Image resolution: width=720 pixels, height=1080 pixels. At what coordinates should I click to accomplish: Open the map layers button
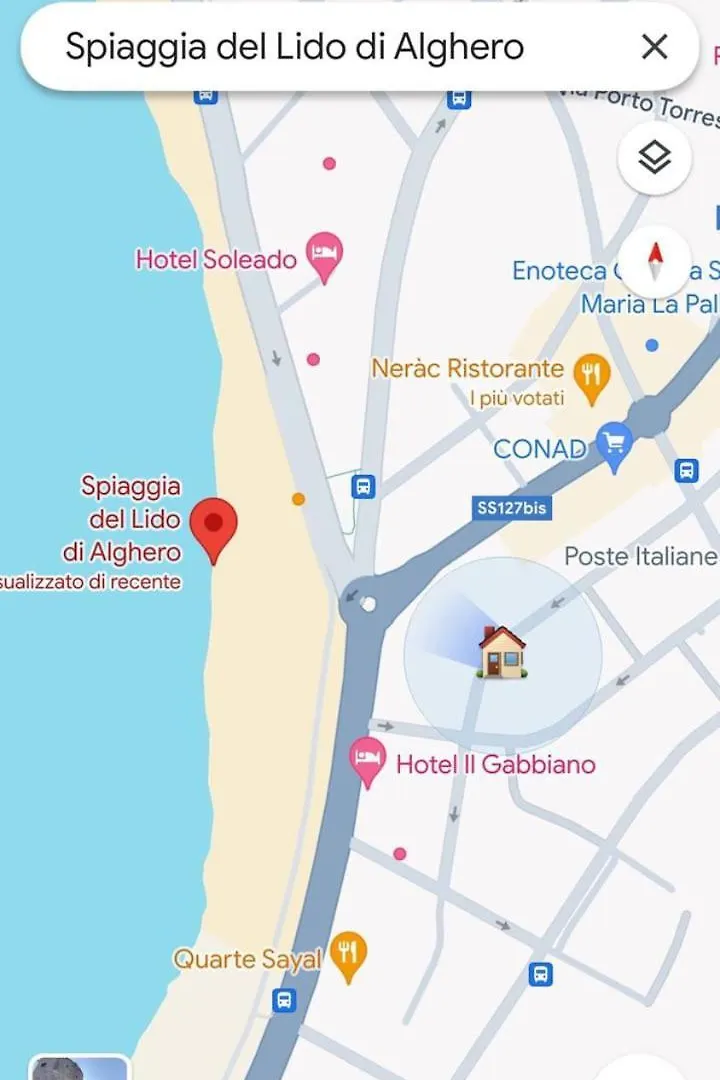pyautogui.click(x=654, y=157)
